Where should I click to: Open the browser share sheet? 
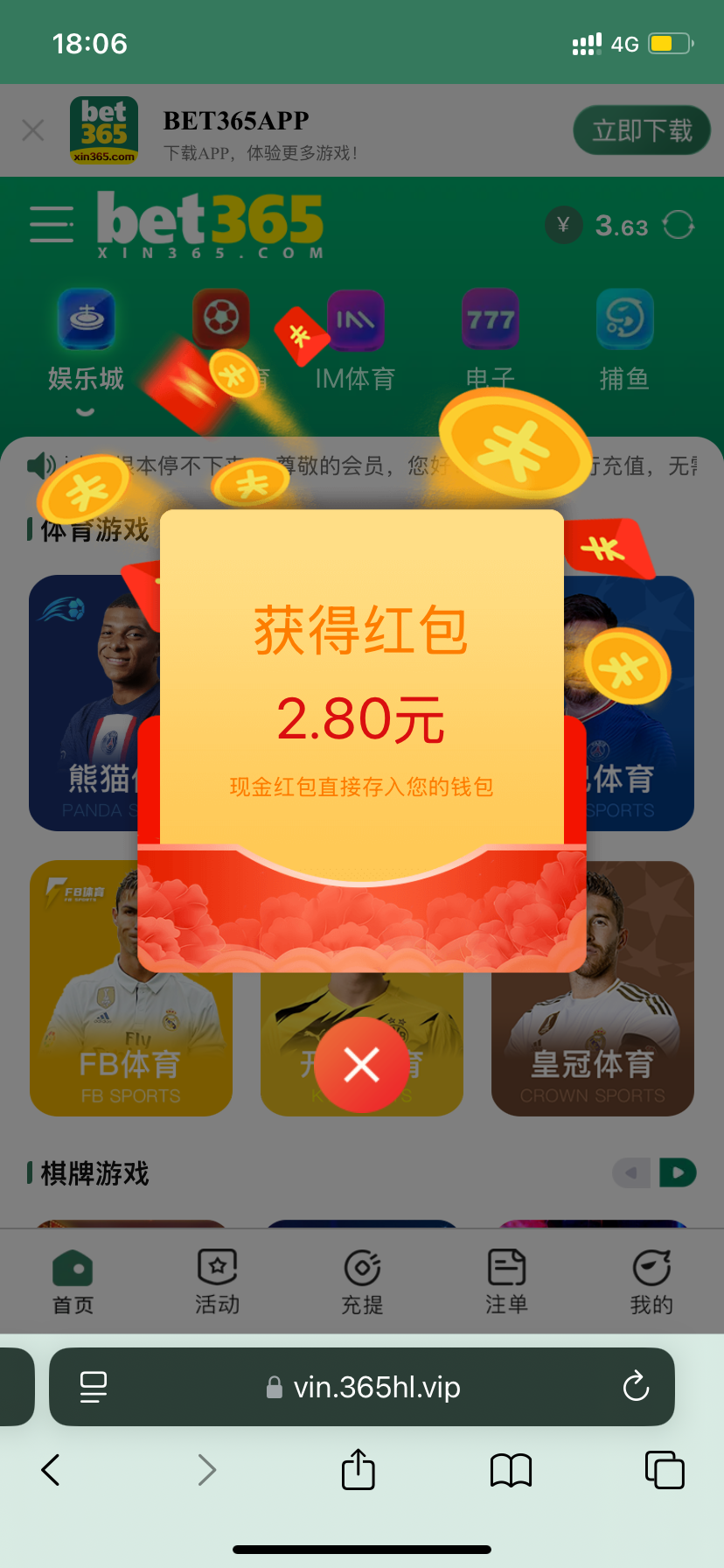coord(358,1469)
